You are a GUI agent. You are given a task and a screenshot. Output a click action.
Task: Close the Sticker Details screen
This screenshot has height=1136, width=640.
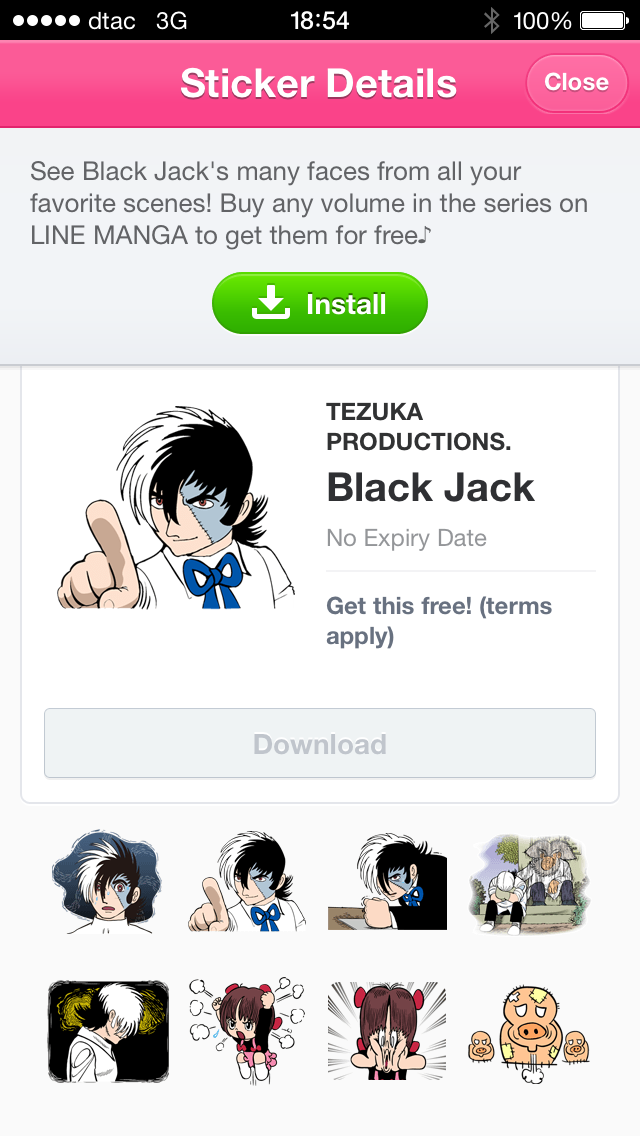[x=576, y=82]
